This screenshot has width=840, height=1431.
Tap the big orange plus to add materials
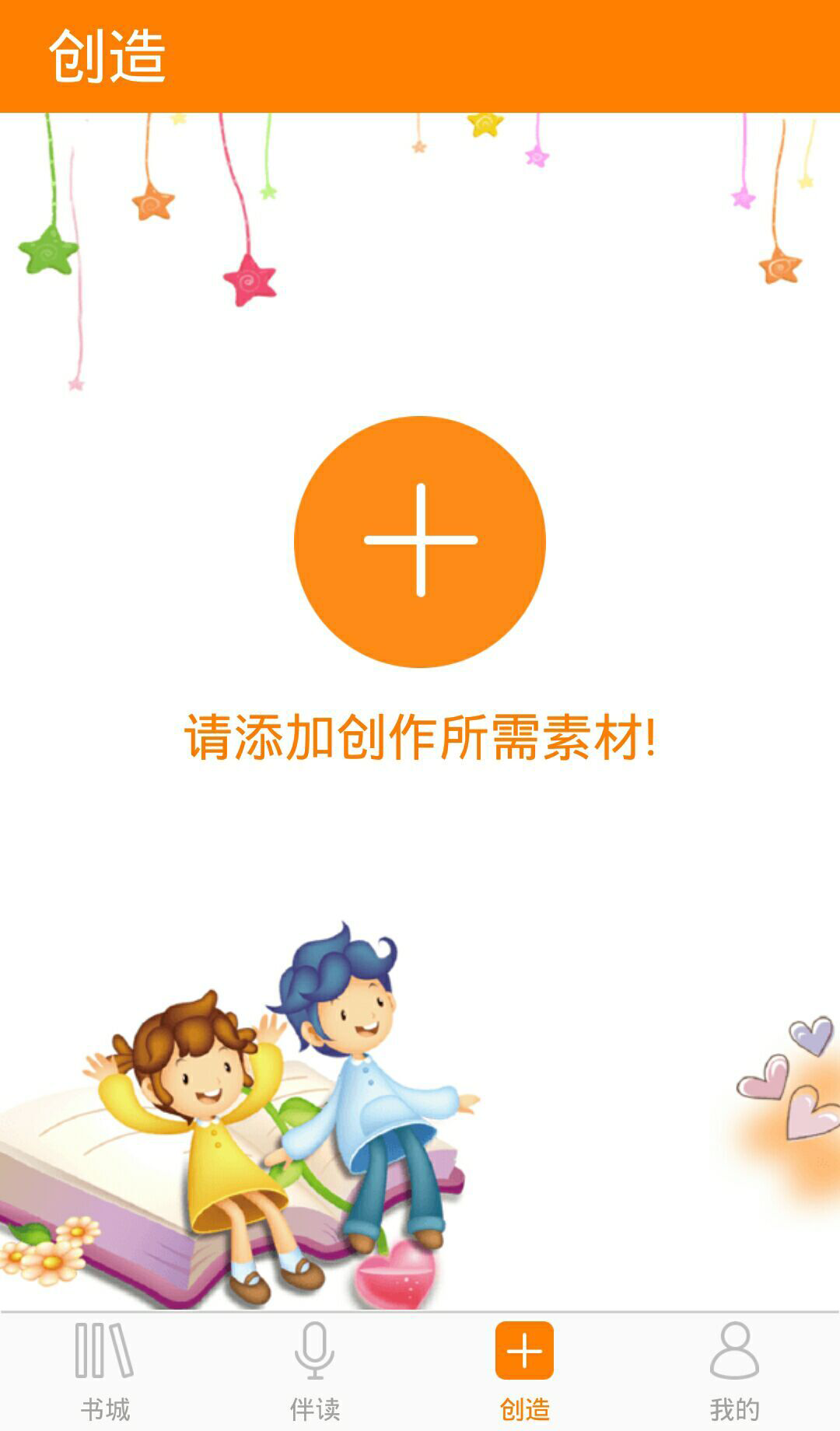[420, 541]
